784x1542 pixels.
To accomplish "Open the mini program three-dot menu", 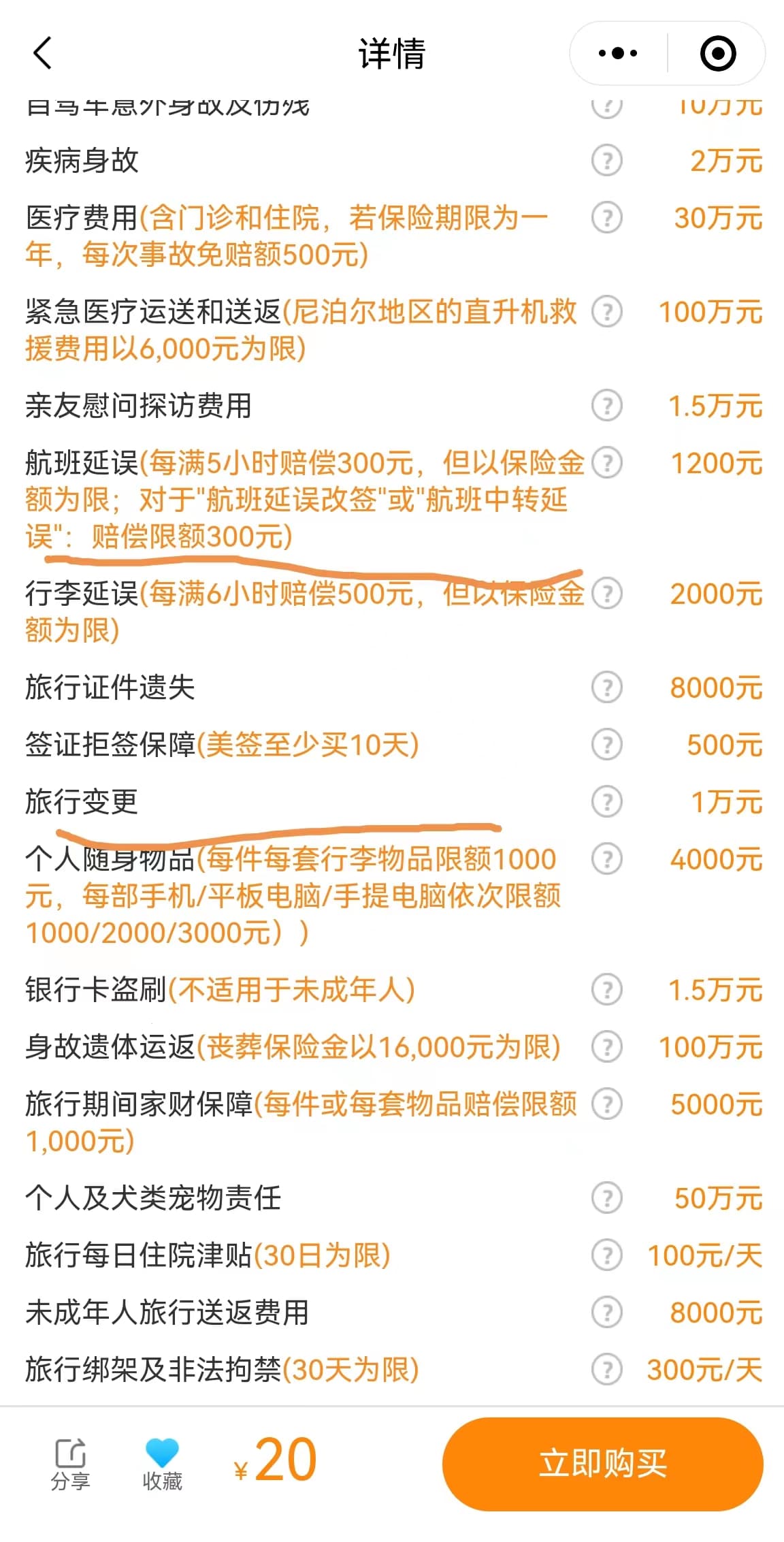I will pos(617,53).
